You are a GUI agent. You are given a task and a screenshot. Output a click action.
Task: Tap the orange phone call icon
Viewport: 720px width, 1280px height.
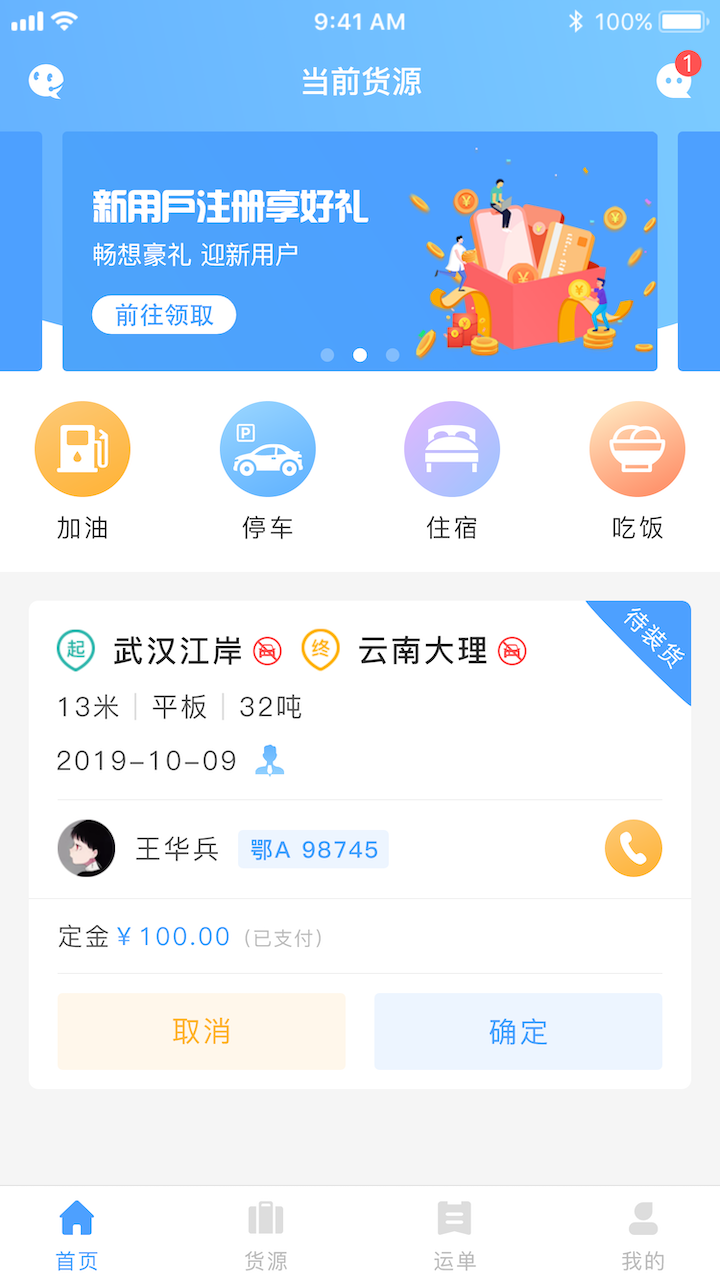[x=633, y=847]
